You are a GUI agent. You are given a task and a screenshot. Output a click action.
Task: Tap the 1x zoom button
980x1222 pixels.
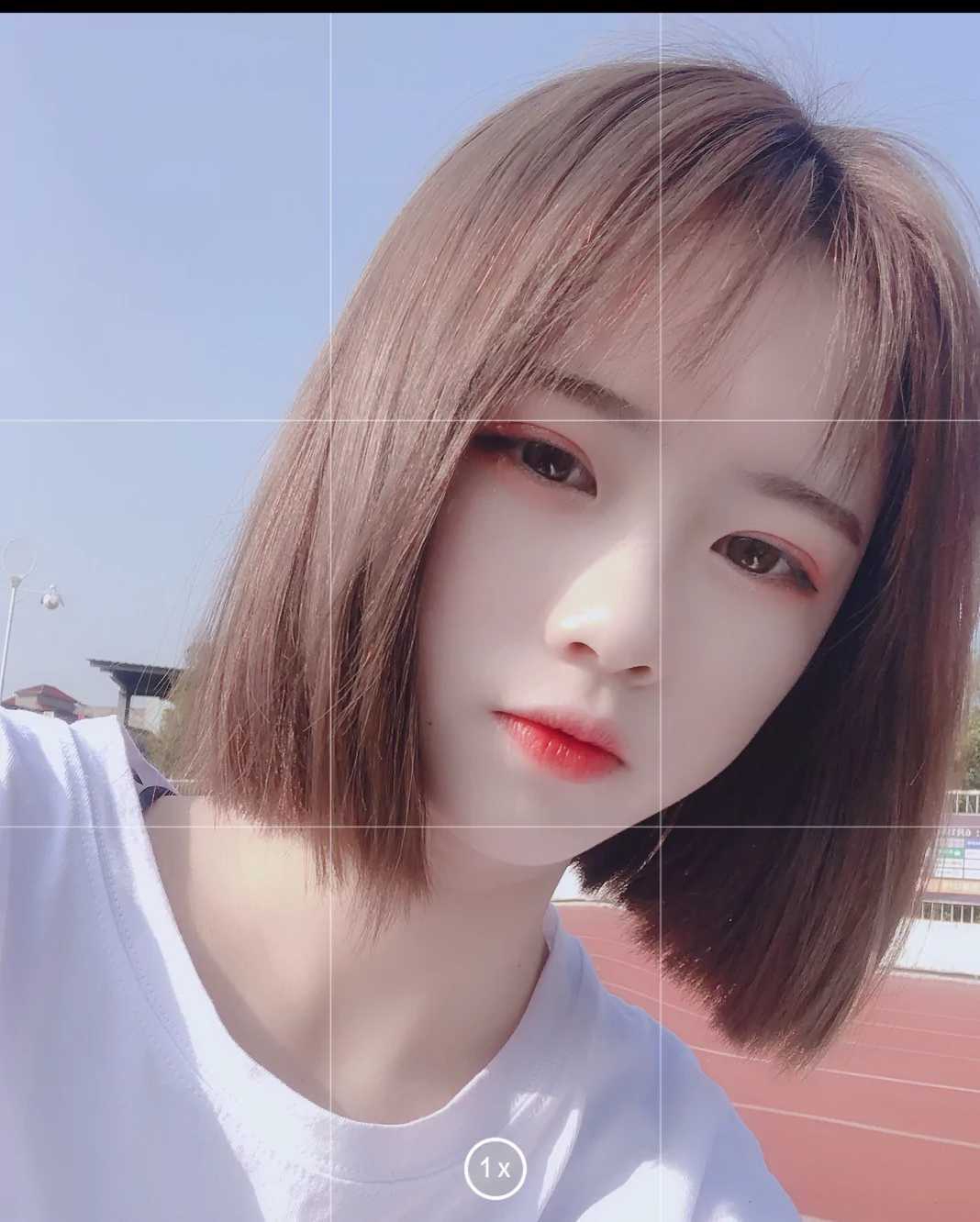point(494,1169)
